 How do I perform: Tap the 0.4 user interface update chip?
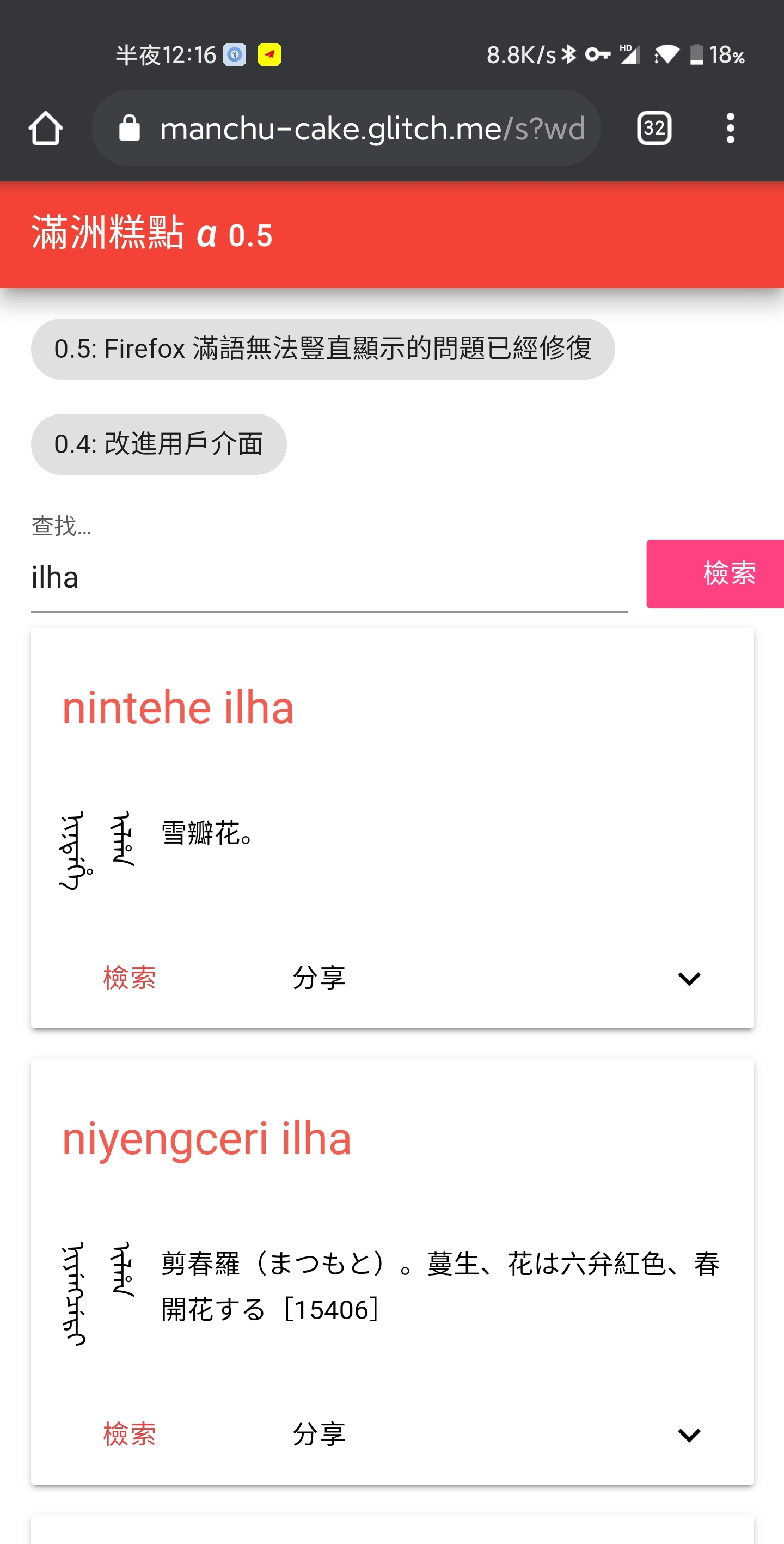pyautogui.click(x=159, y=444)
